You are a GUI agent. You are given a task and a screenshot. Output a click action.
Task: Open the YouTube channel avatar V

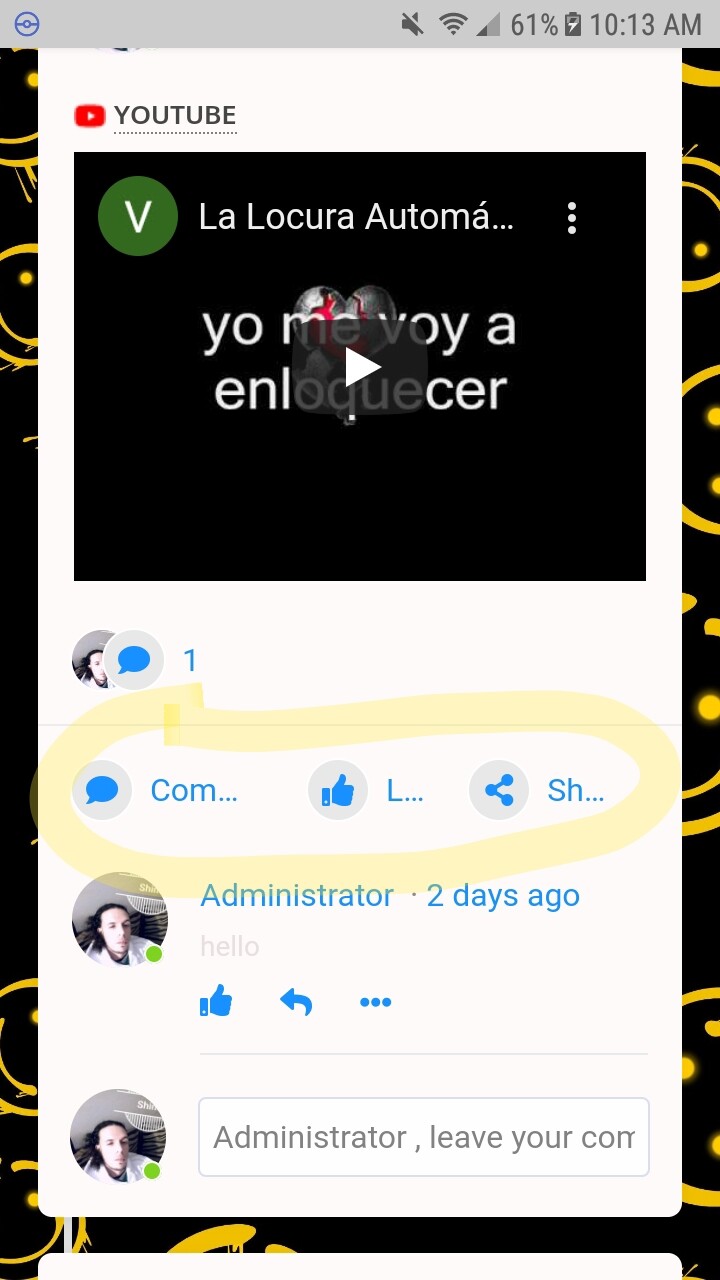pyautogui.click(x=138, y=216)
